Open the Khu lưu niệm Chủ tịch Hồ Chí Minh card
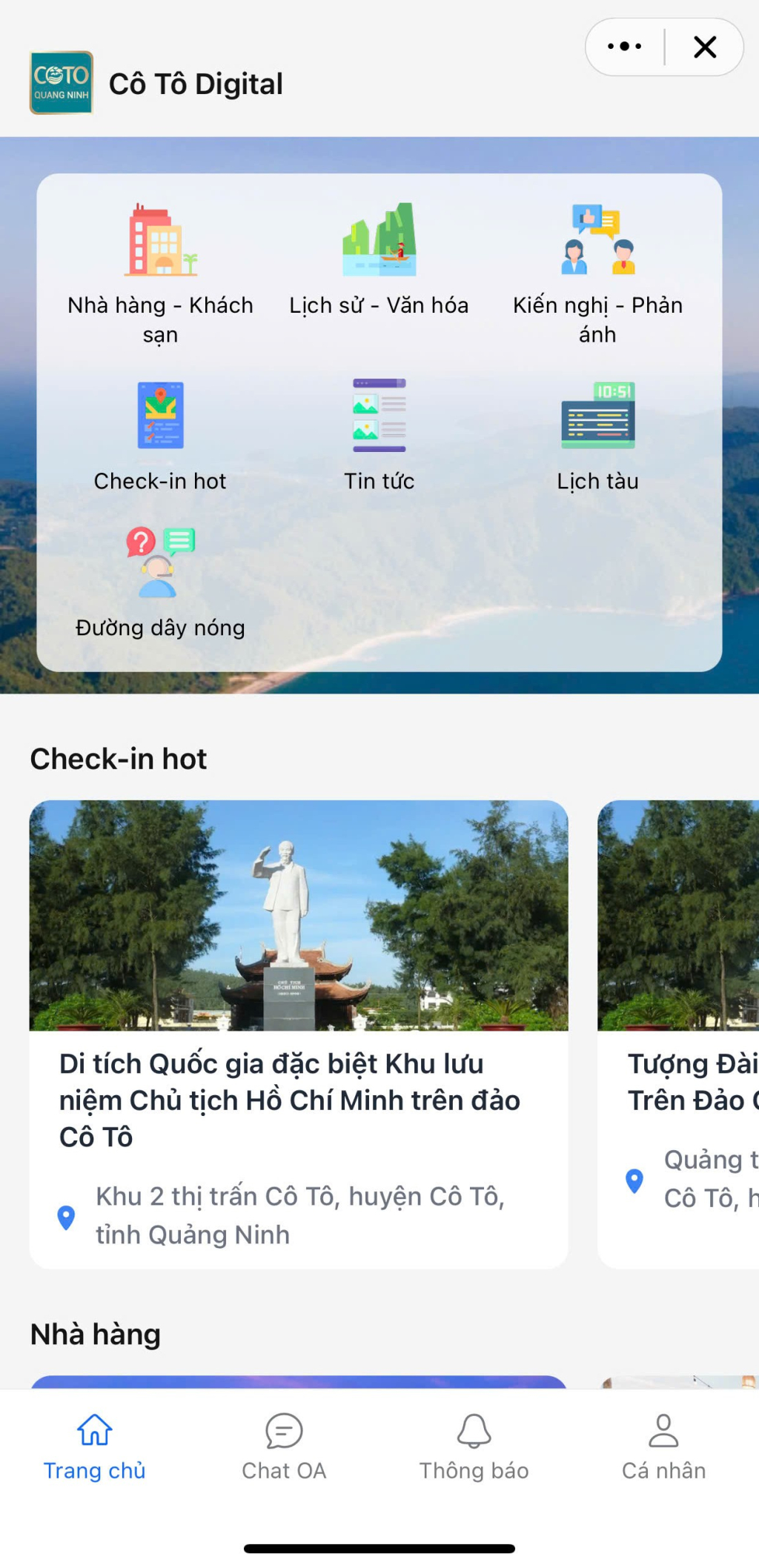This screenshot has height=1568, width=759. [299, 1033]
